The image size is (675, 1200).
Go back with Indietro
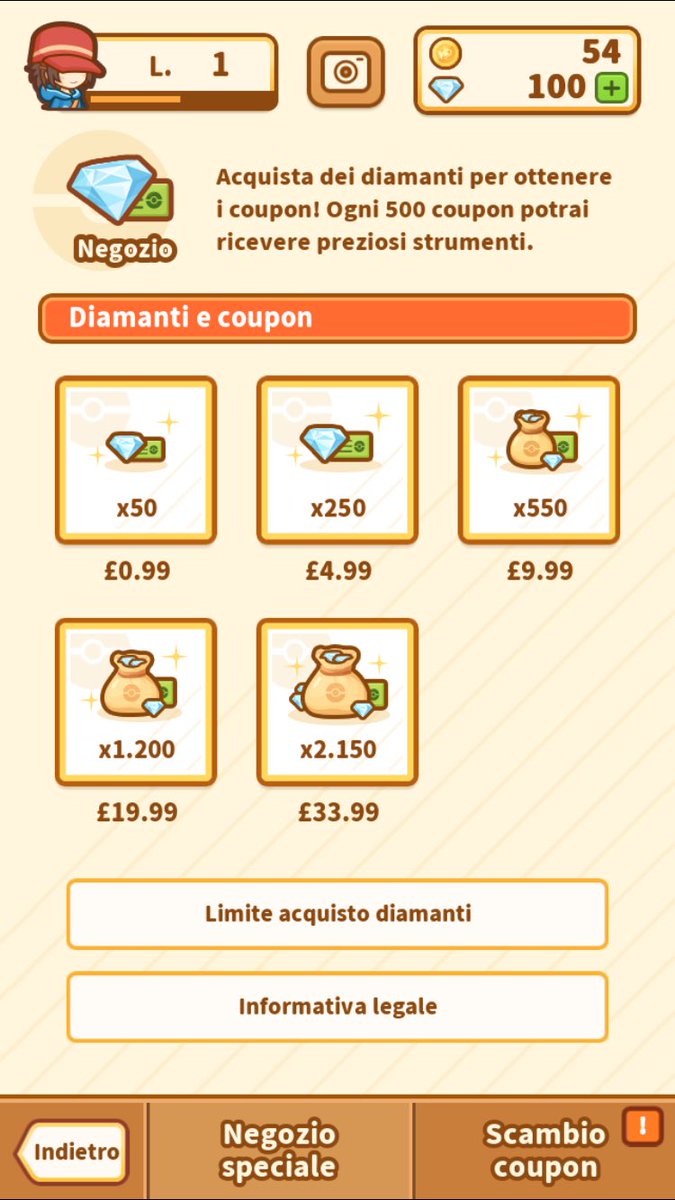point(74,1151)
